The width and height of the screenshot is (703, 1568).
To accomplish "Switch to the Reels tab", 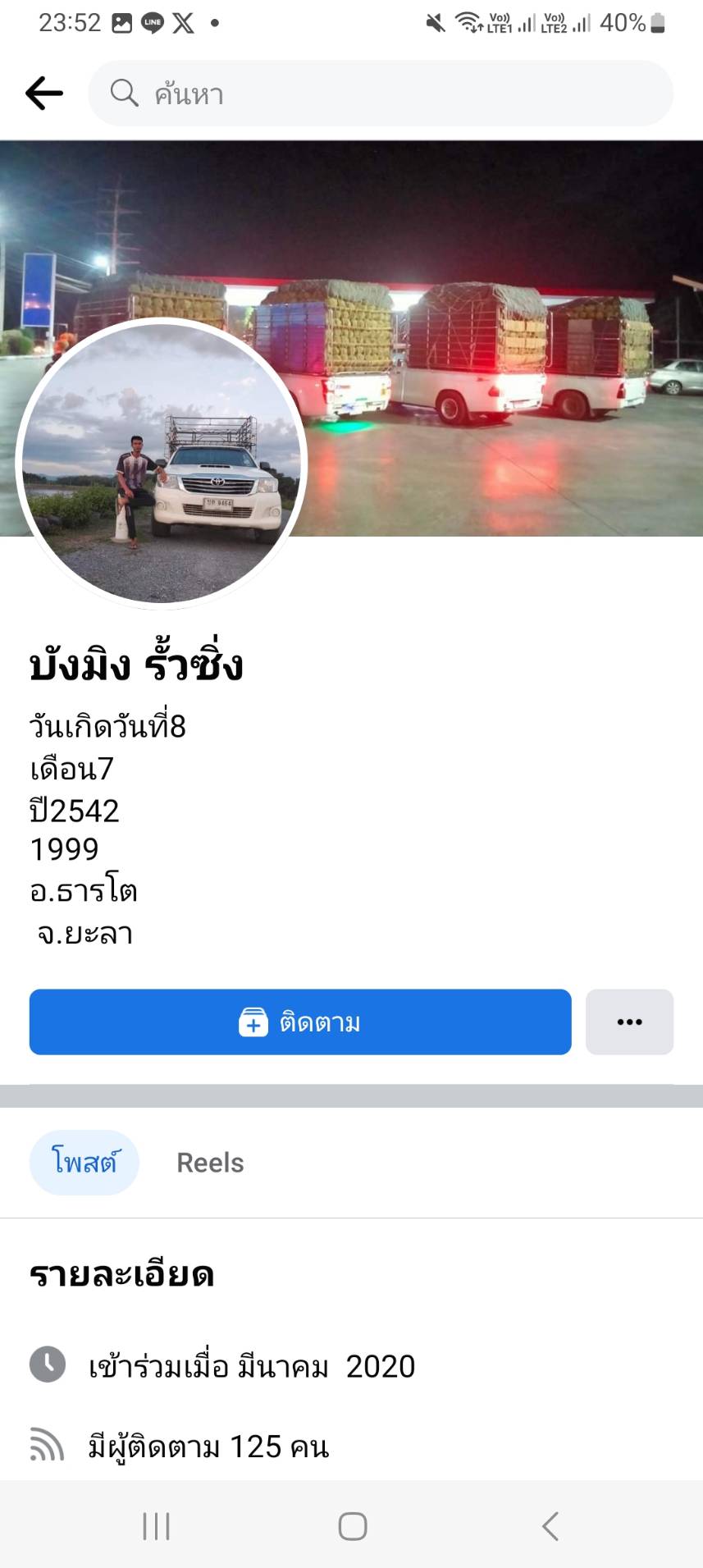I will point(210,1163).
